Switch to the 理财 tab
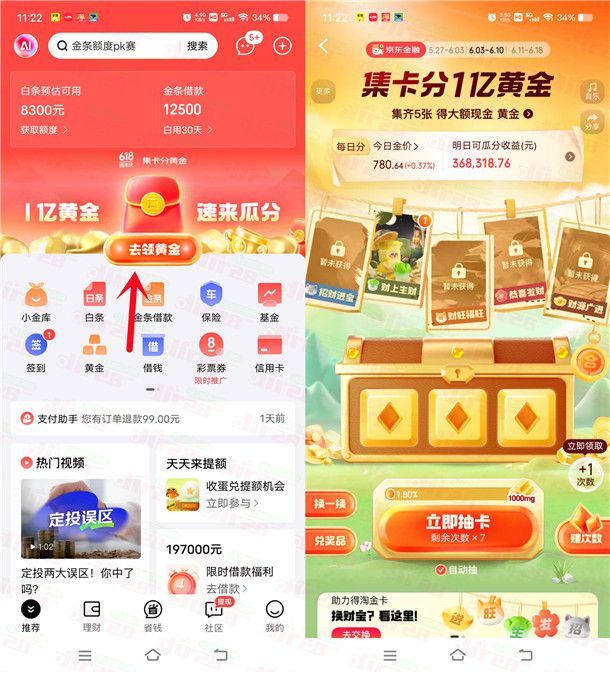 point(92,616)
